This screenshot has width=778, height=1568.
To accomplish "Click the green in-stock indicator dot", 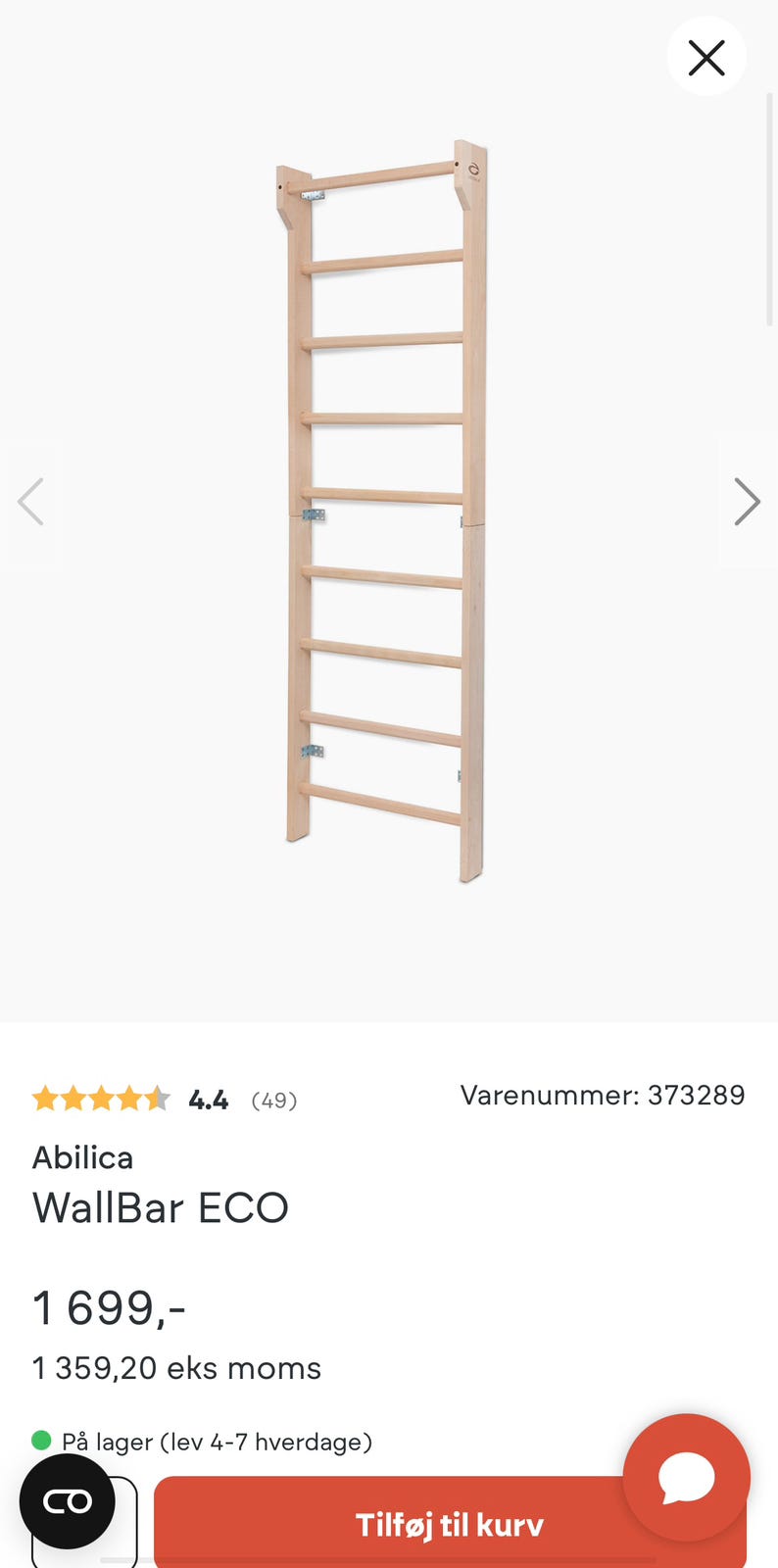I will [40, 1442].
